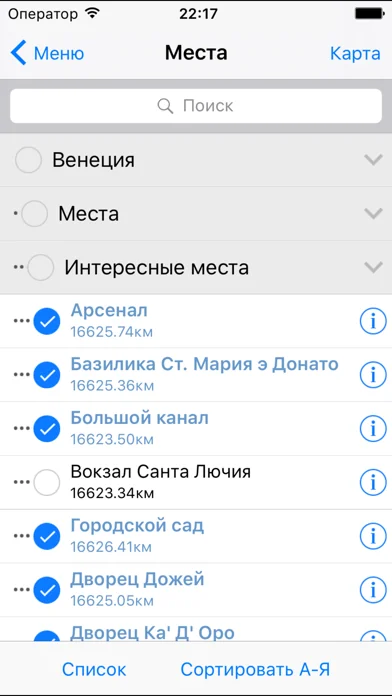This screenshot has width=392, height=696.
Task: Collapse Интересные места with its chevron
Action: click(x=373, y=267)
